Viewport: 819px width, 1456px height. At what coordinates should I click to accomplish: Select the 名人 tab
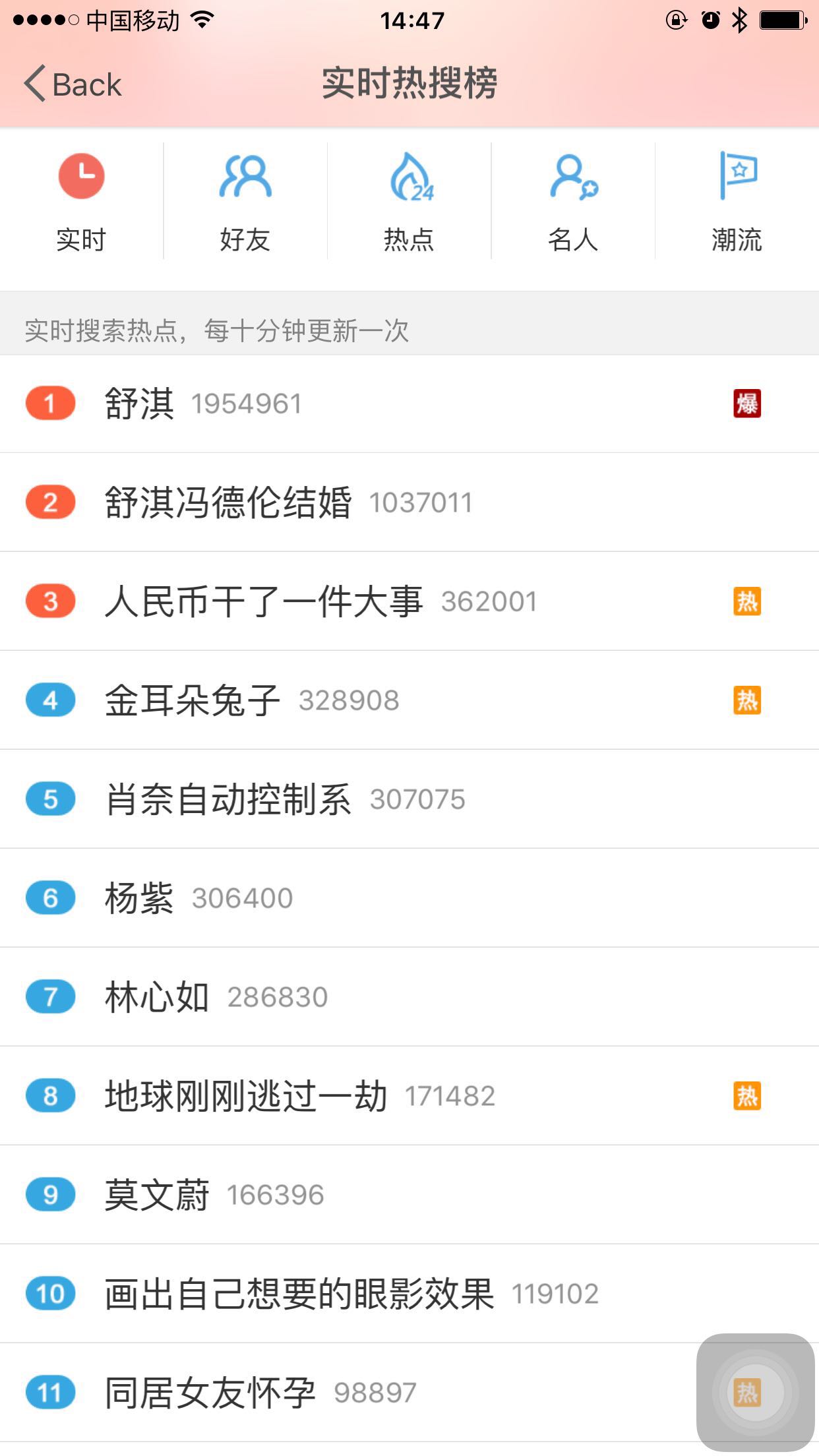(573, 202)
